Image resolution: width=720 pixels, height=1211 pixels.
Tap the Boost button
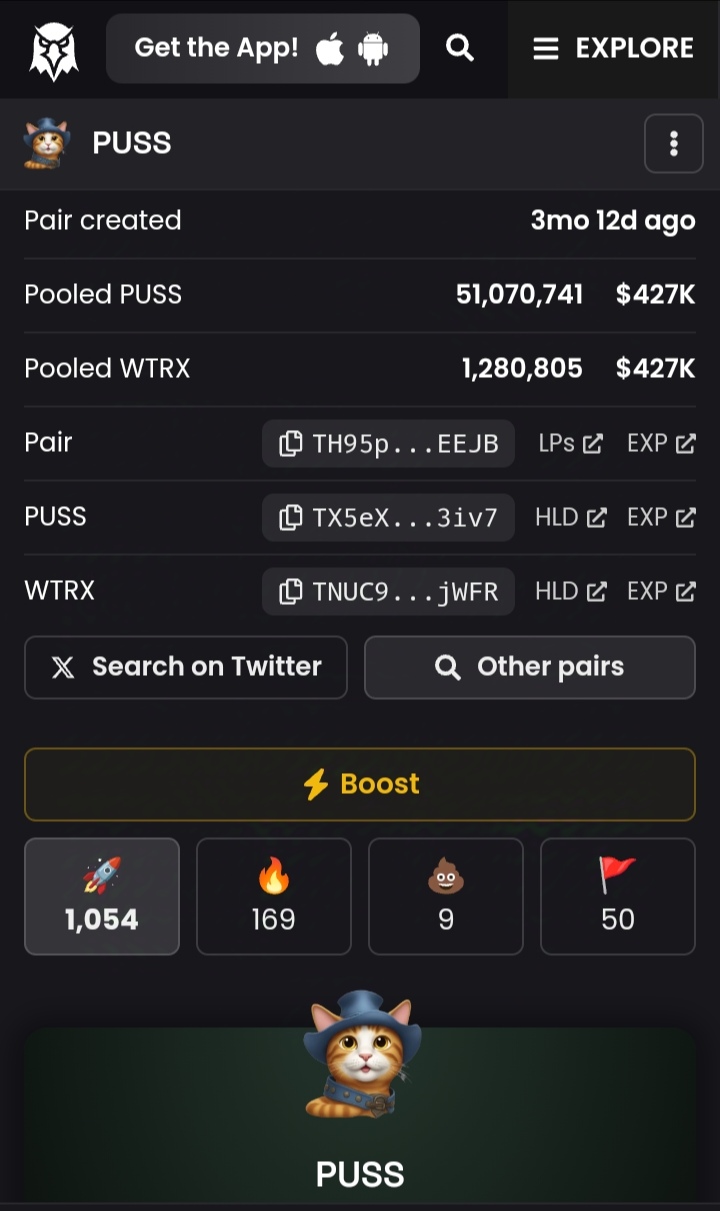coord(360,784)
